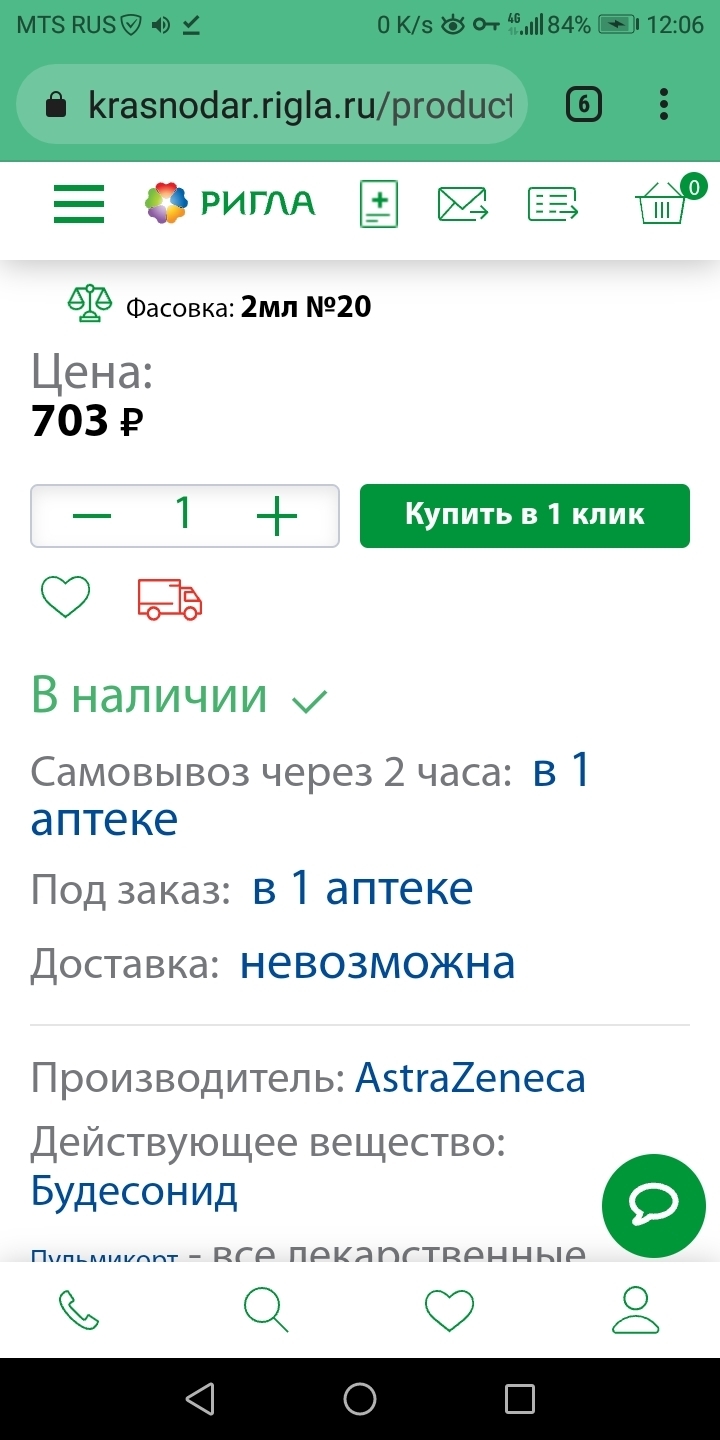Open favorites from the bottom bar
The image size is (720, 1440).
(x=449, y=1309)
